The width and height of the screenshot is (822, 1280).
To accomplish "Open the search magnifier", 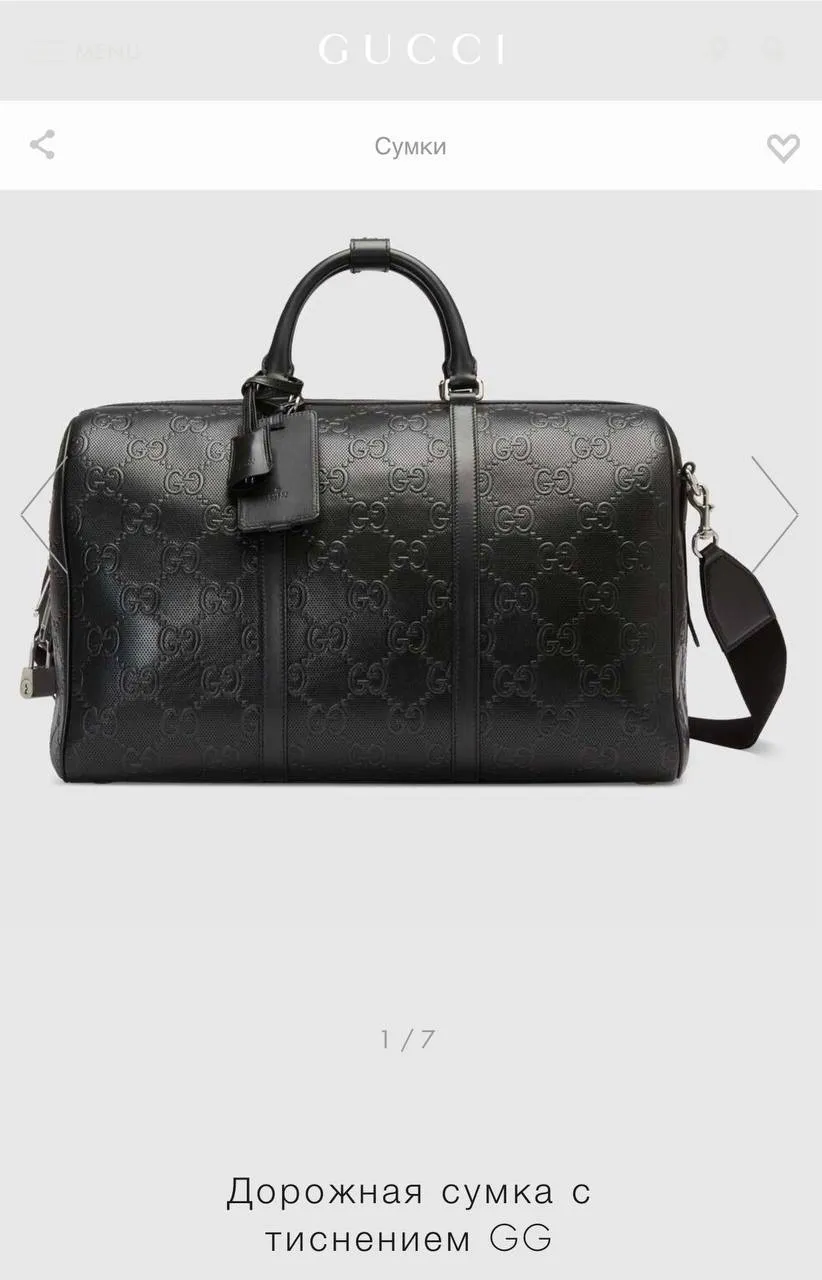I will click(x=773, y=49).
